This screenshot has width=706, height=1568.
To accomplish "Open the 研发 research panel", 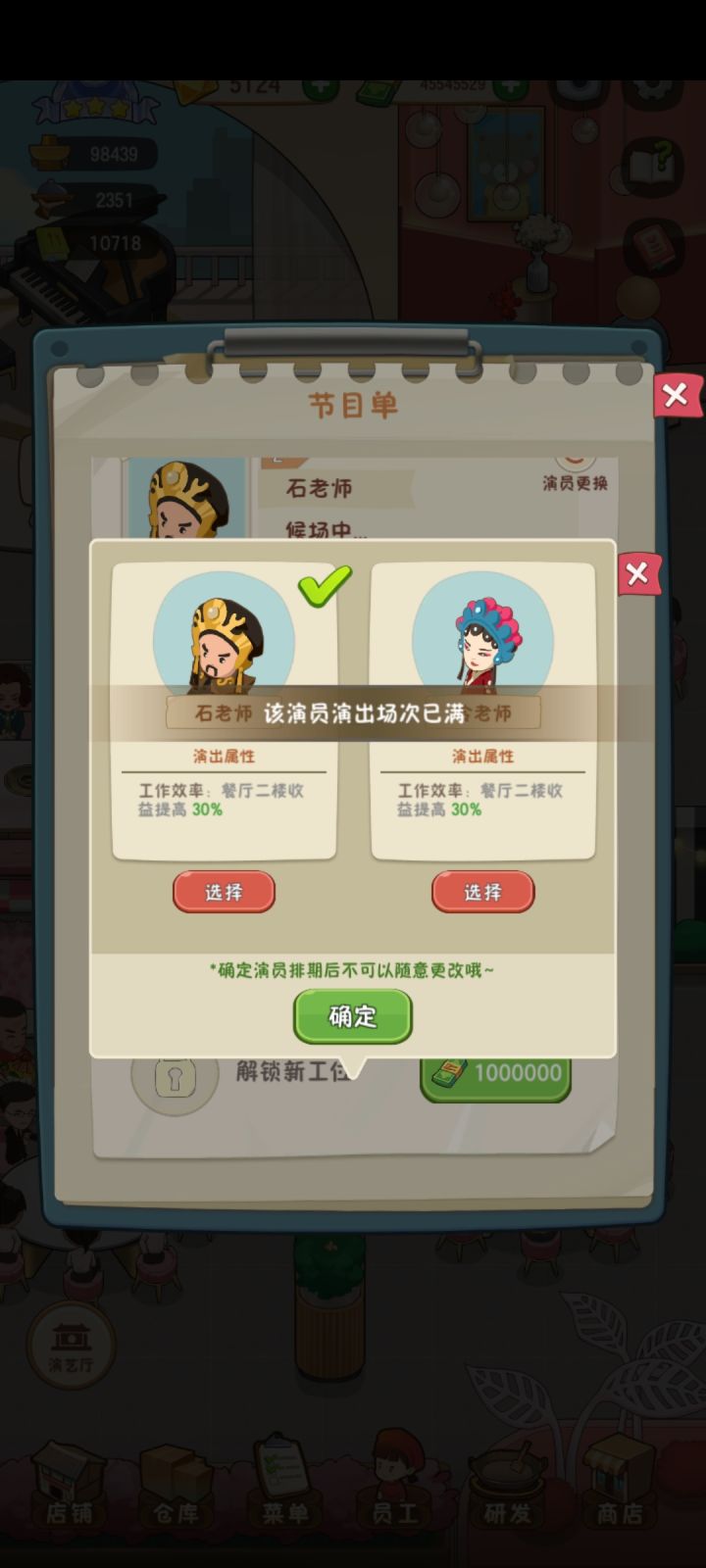I will [x=506, y=1499].
